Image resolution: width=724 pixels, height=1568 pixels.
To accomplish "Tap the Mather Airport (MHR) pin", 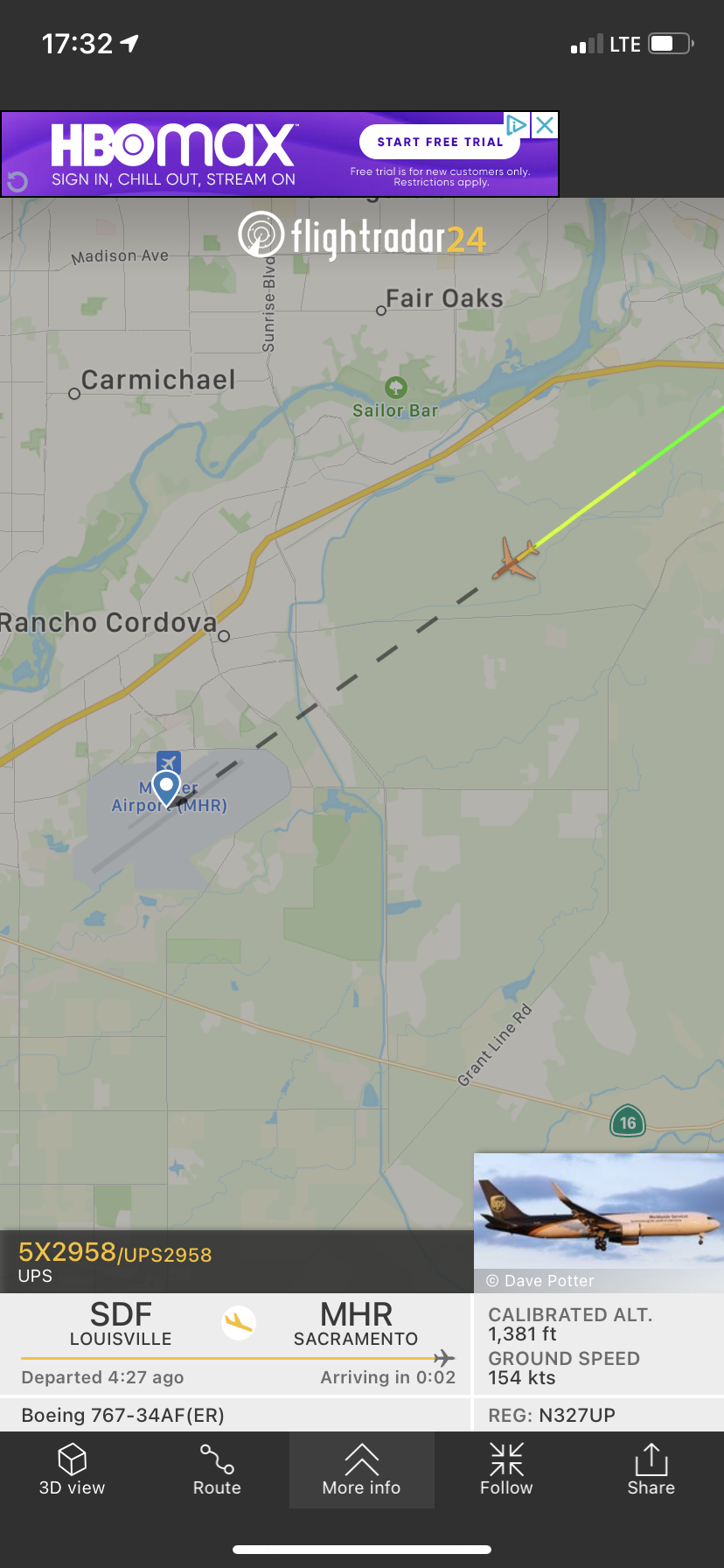I will click(166, 787).
